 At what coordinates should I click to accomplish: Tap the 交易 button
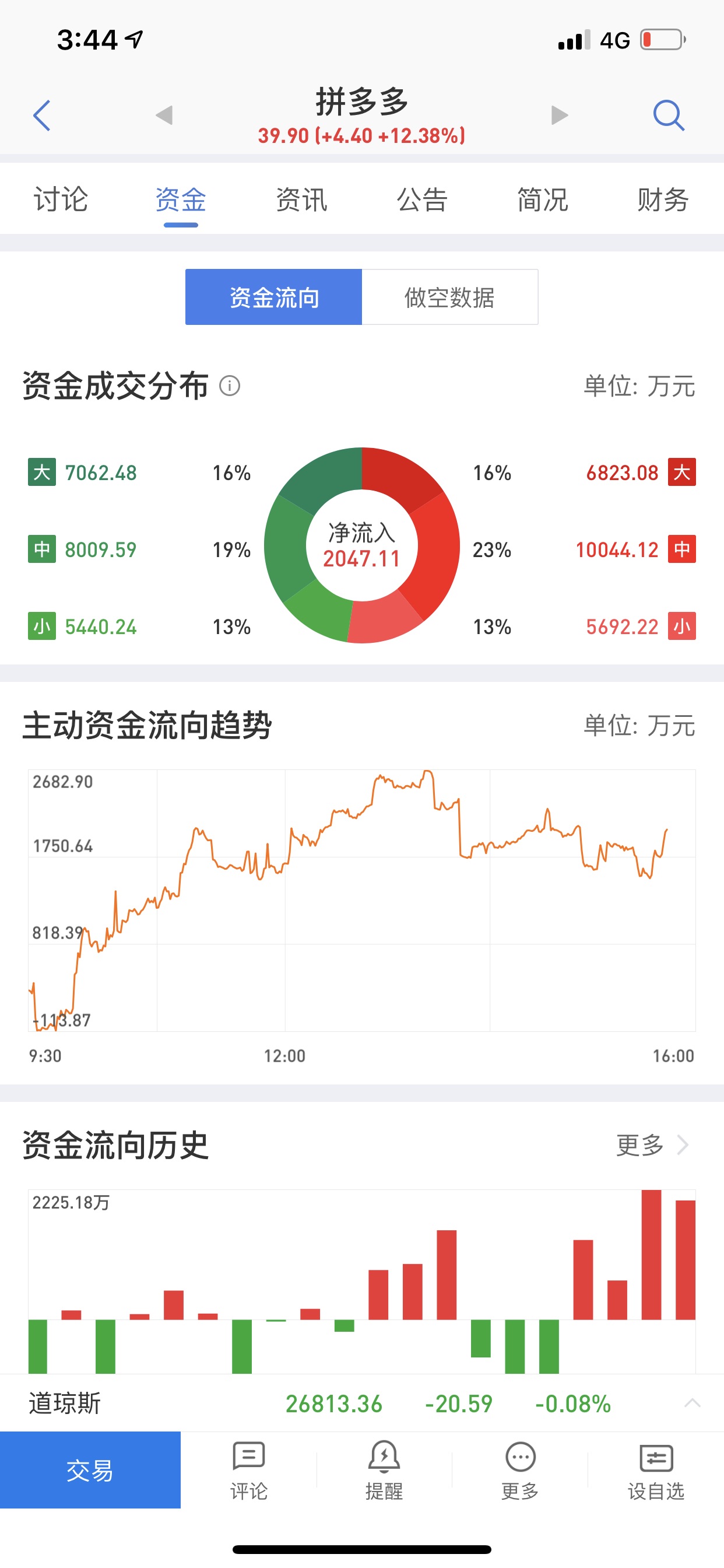[90, 1470]
